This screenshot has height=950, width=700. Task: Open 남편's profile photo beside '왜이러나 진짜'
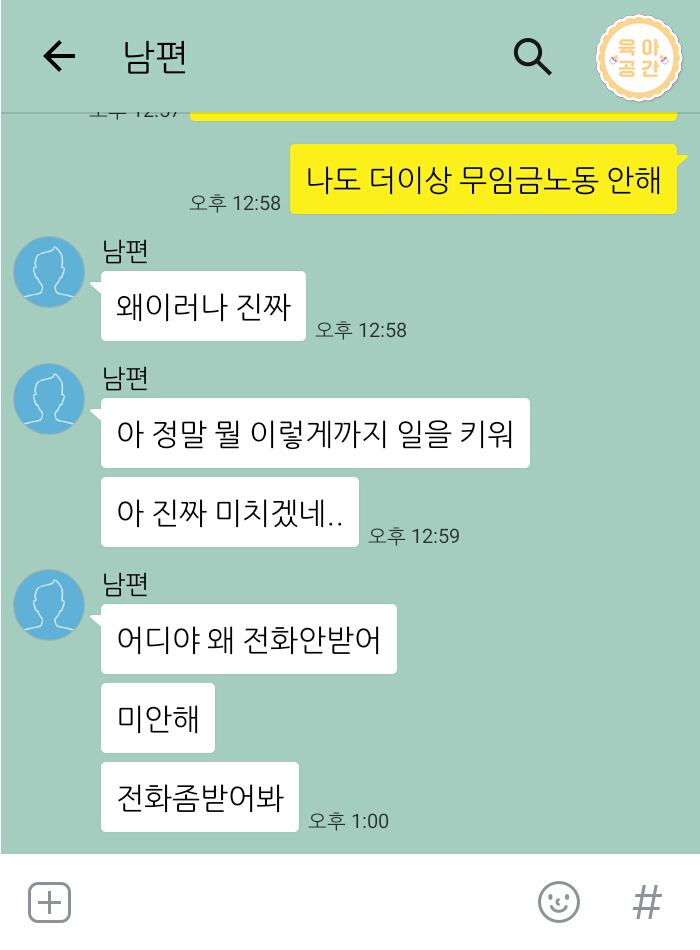click(x=49, y=272)
